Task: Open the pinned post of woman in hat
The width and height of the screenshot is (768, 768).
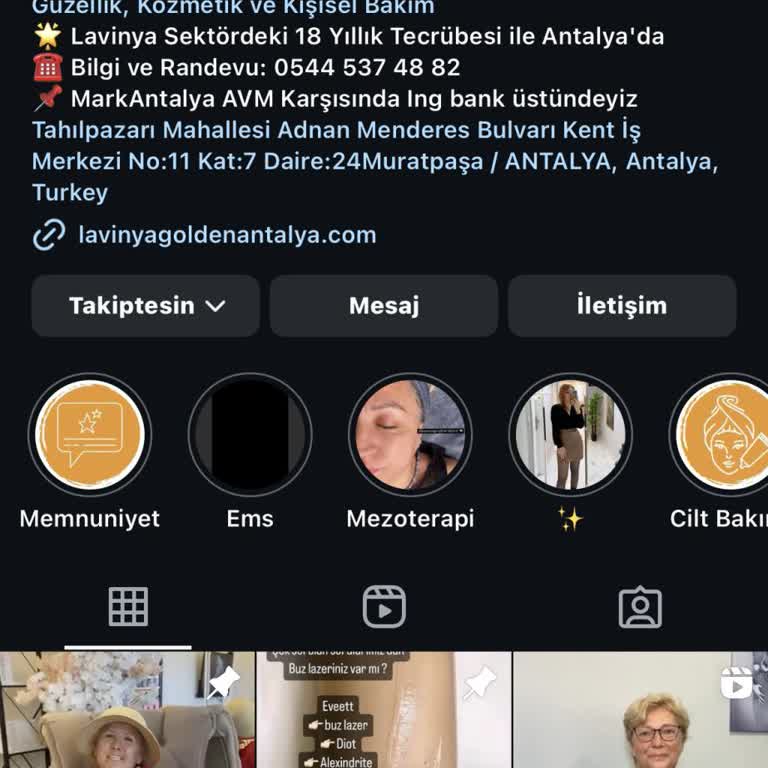Action: 127,712
